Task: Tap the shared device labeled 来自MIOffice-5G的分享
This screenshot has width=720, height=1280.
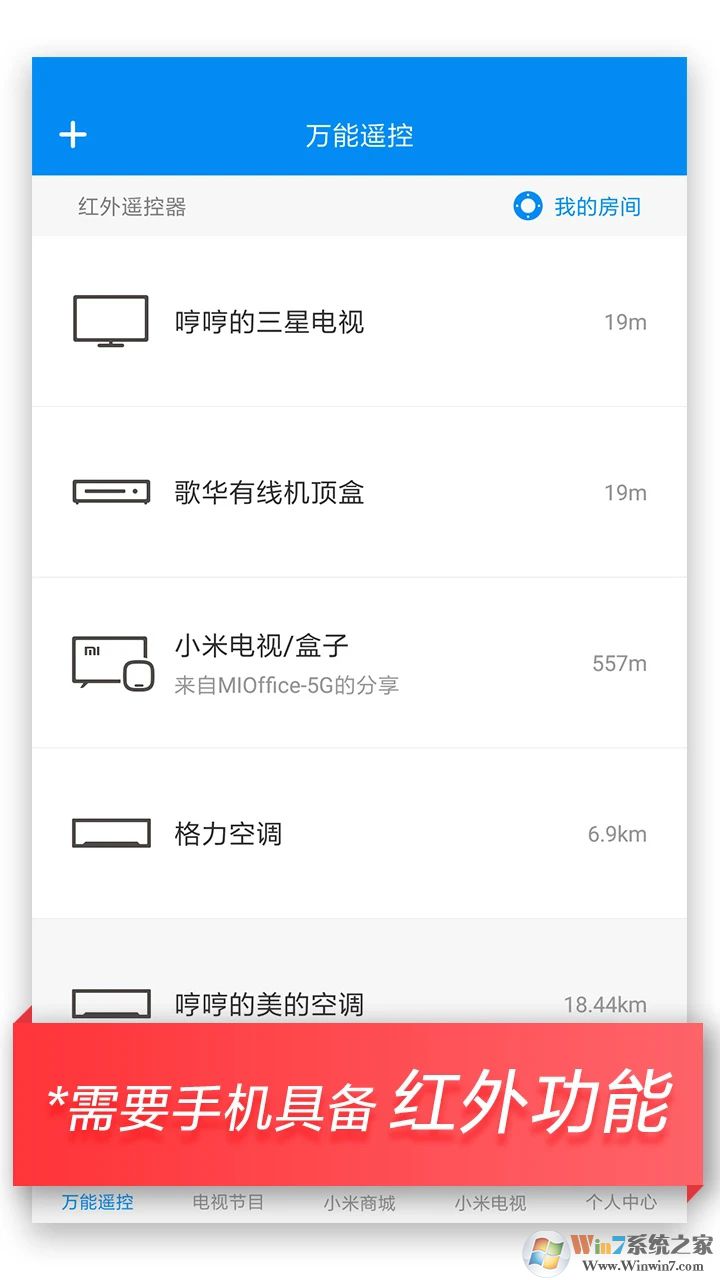Action: 285,688
